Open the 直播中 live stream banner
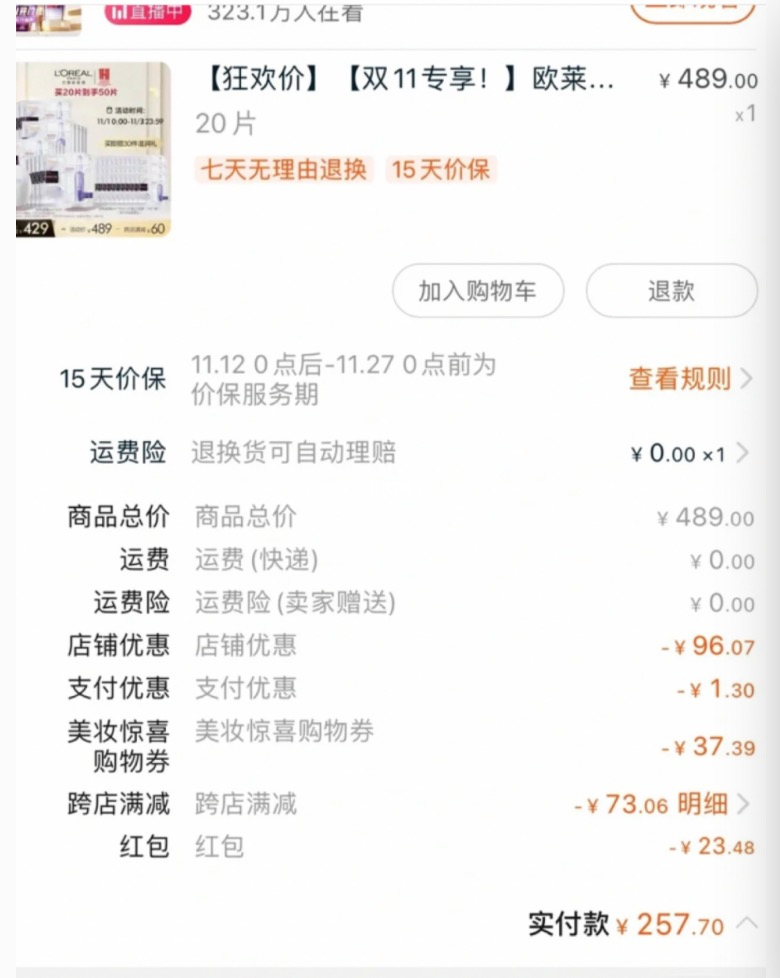This screenshot has height=978, width=780. tap(146, 12)
